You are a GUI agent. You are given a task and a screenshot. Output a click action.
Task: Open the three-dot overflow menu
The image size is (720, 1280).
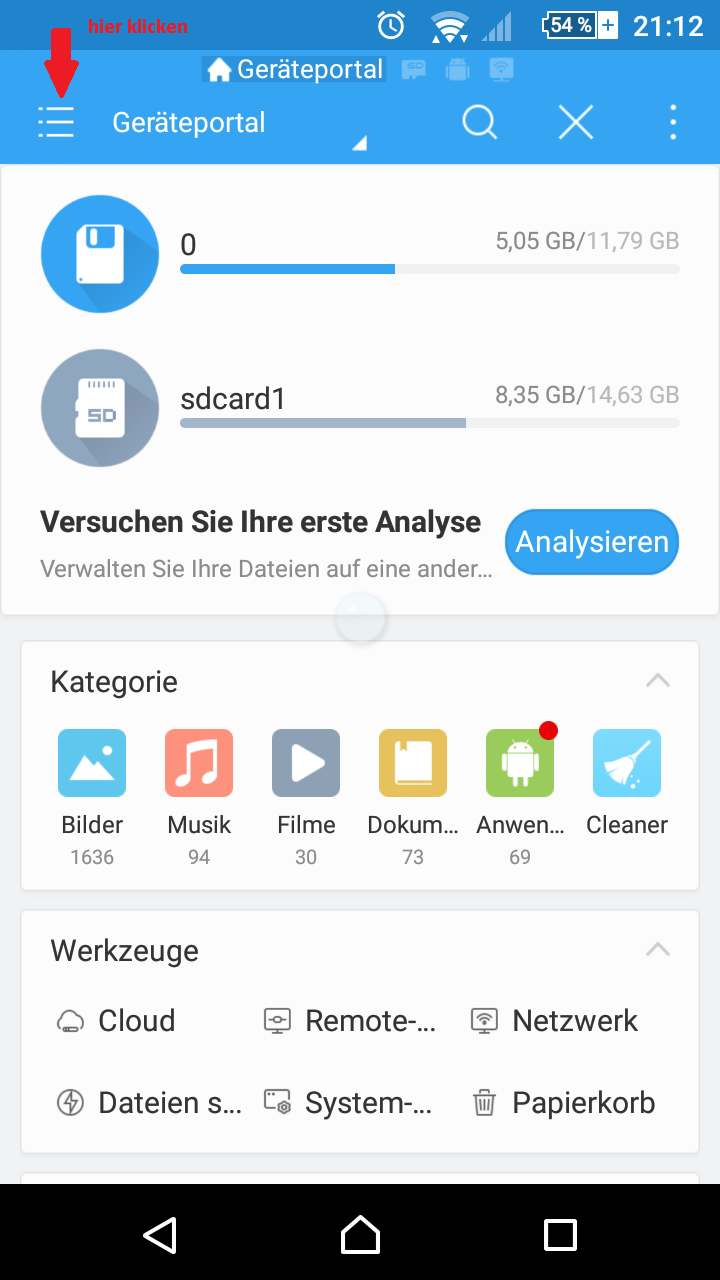click(x=673, y=123)
